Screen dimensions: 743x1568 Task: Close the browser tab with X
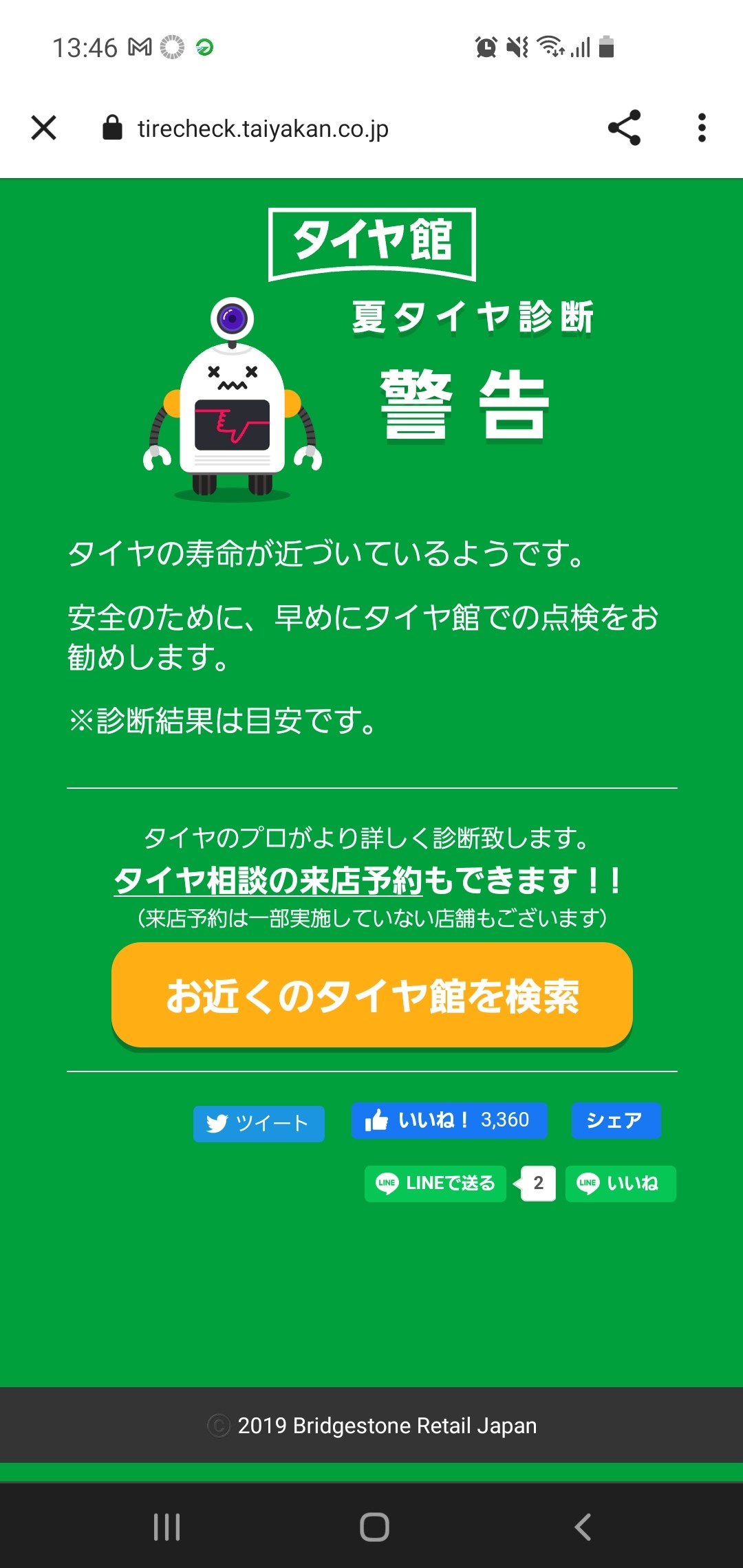[44, 128]
